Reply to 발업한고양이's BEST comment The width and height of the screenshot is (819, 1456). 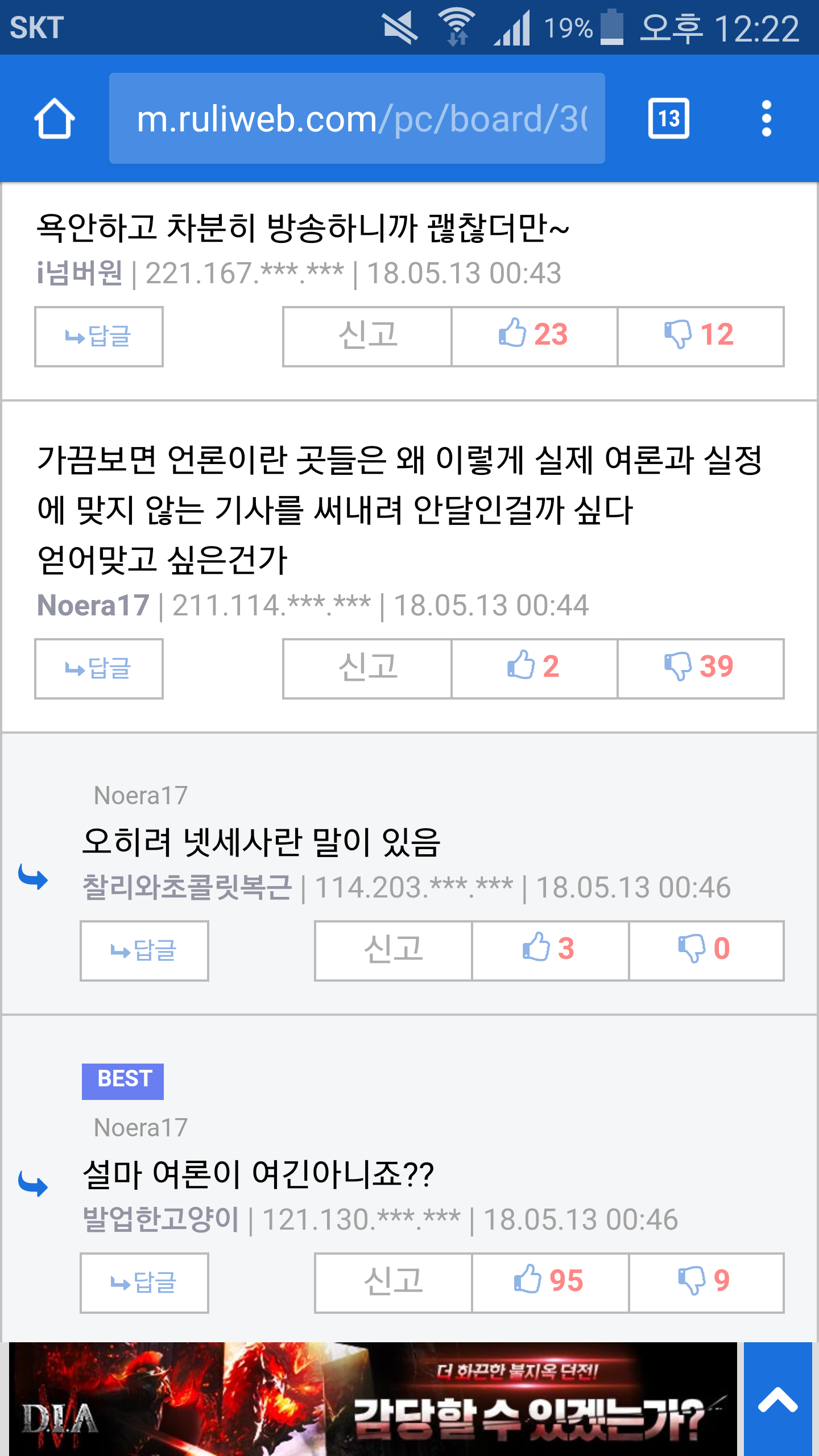pos(144,1283)
